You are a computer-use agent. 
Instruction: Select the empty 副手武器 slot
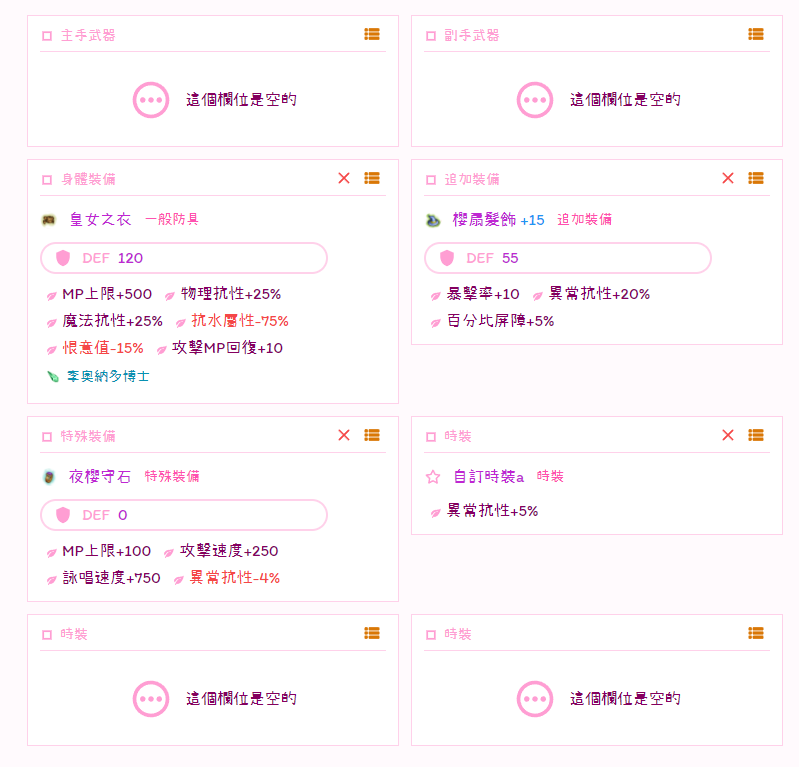point(597,100)
